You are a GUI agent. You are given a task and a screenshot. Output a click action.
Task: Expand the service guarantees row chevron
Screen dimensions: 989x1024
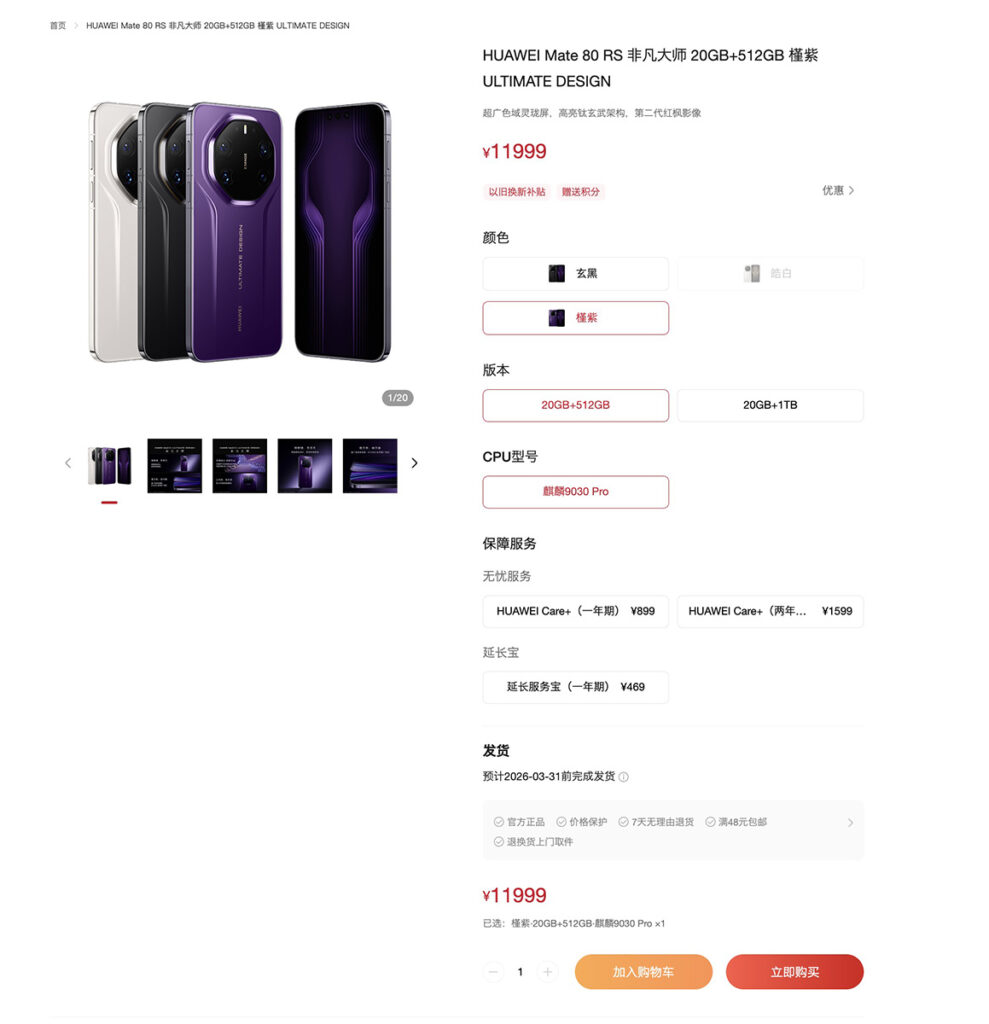(851, 823)
